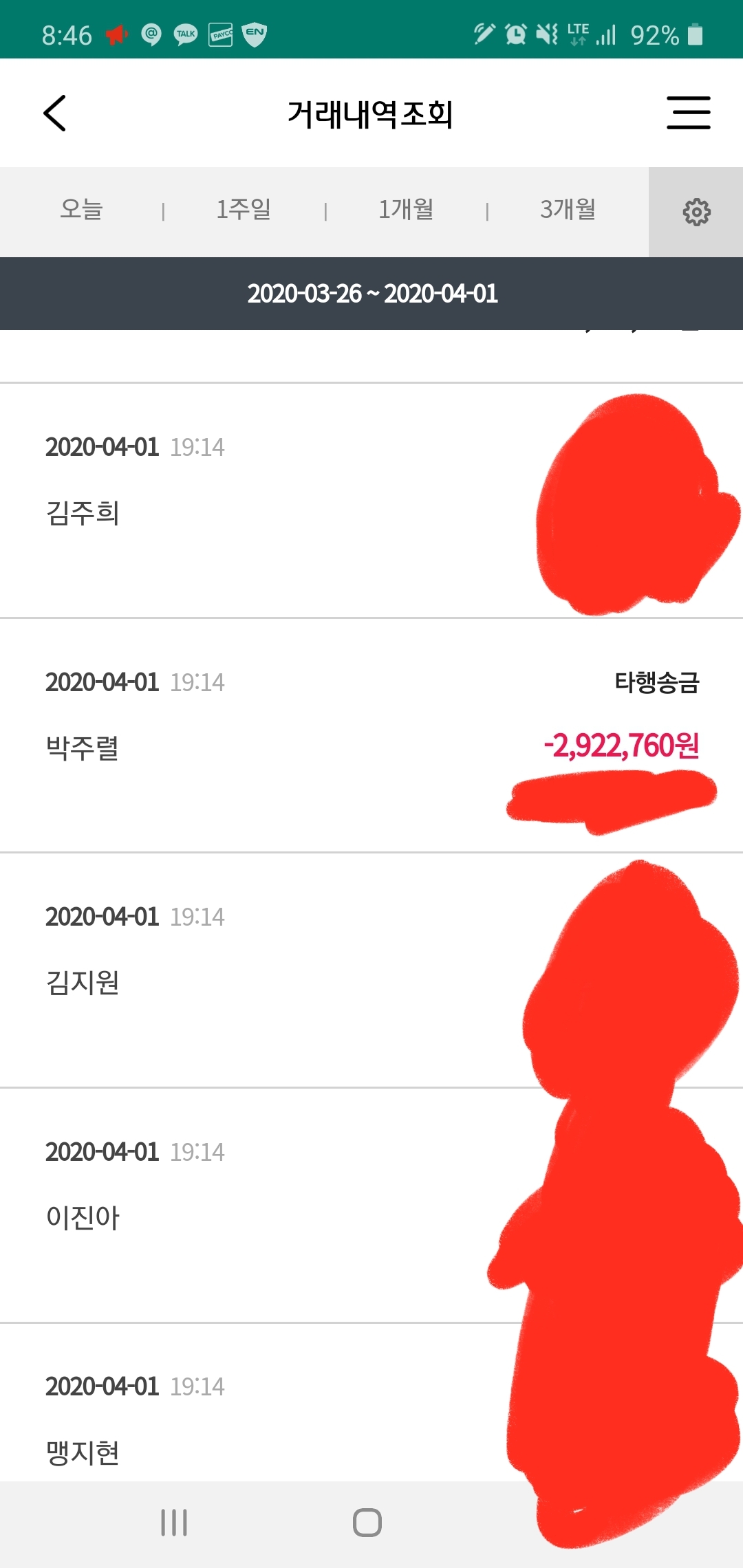View the 이진아 transaction details

[275, 1205]
